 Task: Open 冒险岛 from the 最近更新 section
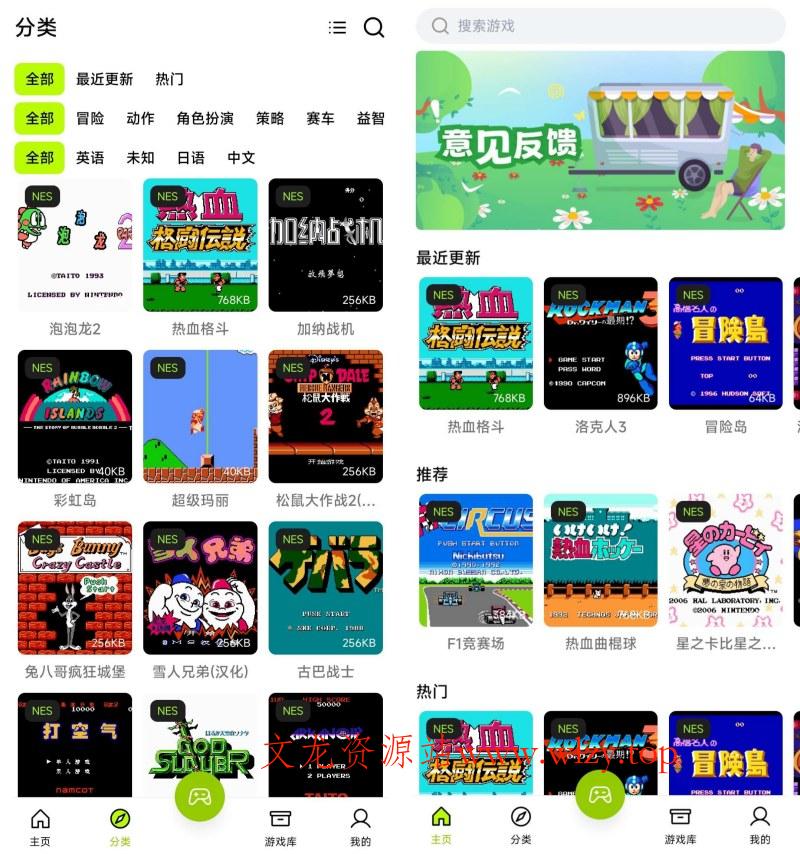725,345
